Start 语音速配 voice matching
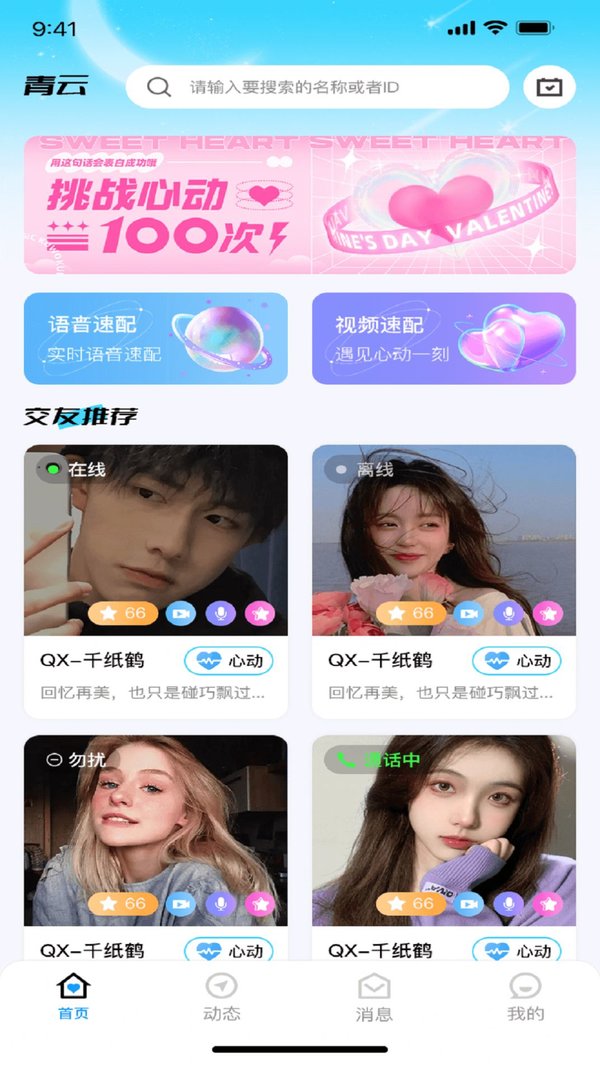600x1070 pixels. pyautogui.click(x=156, y=338)
